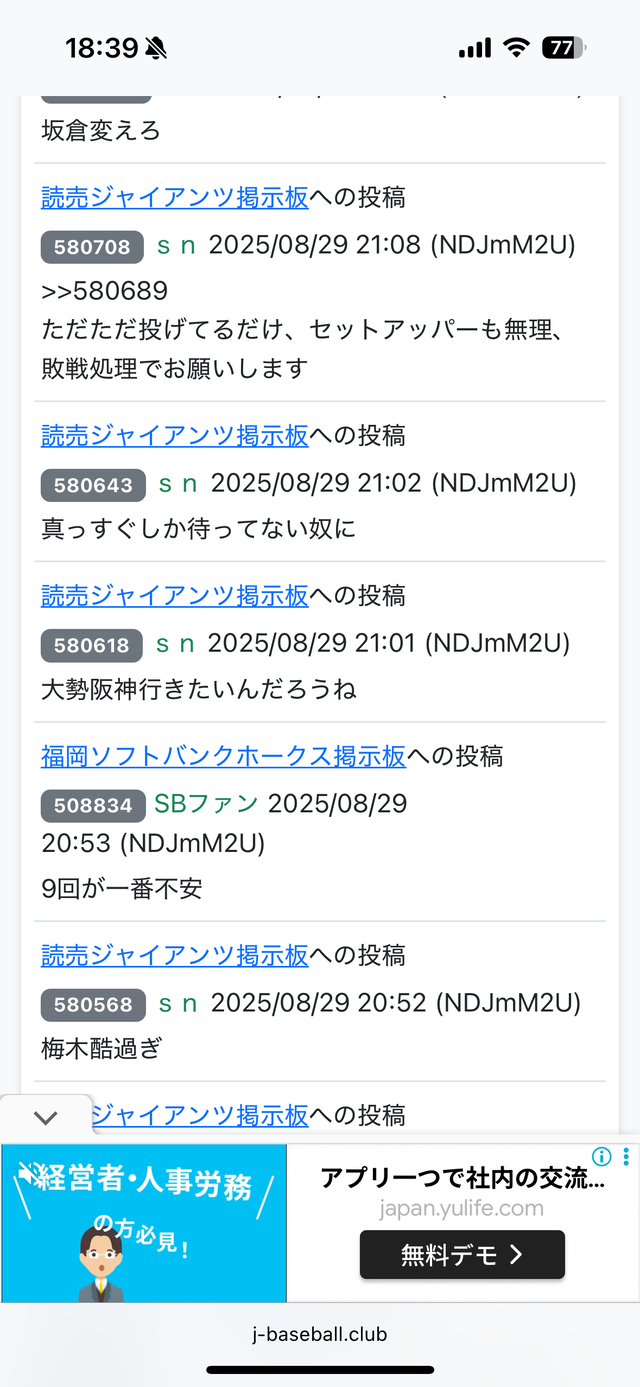Open the 経営者・人事労務 ad image
The width and height of the screenshot is (640, 1387).
click(x=143, y=1223)
